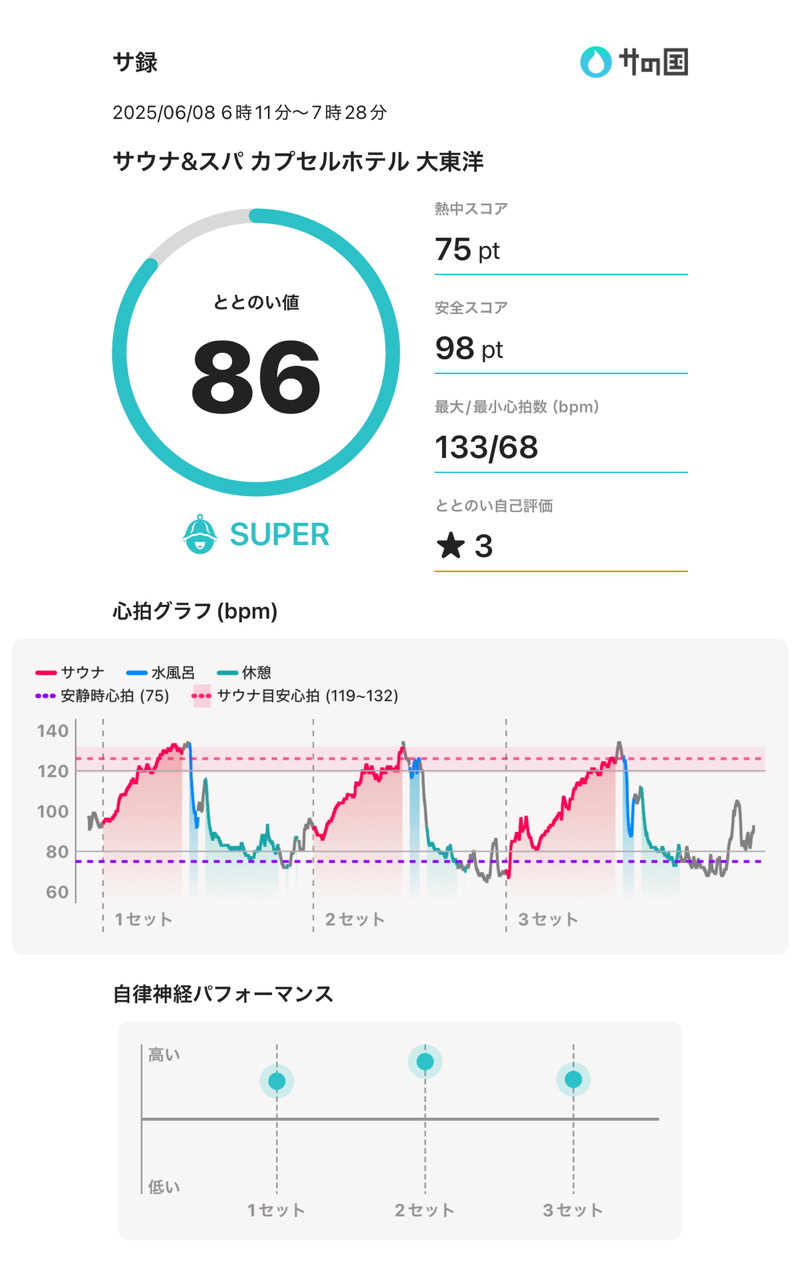Viewport: 800px width, 1286px height.
Task: Select the SUPER bell icon
Action: click(200, 534)
